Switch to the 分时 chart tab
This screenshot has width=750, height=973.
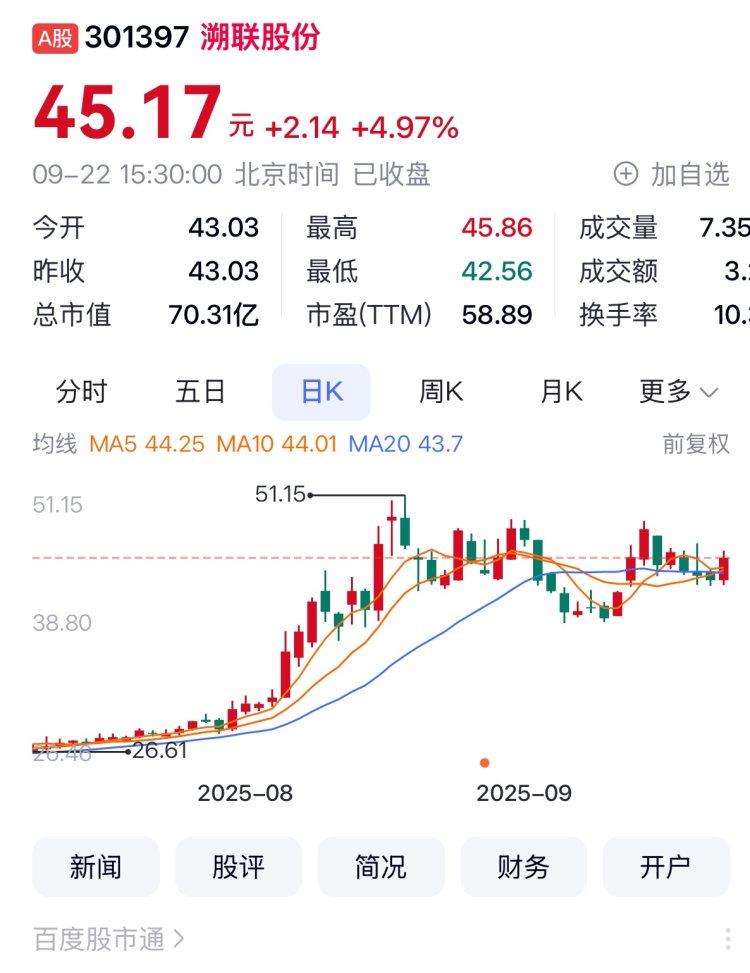pyautogui.click(x=81, y=391)
